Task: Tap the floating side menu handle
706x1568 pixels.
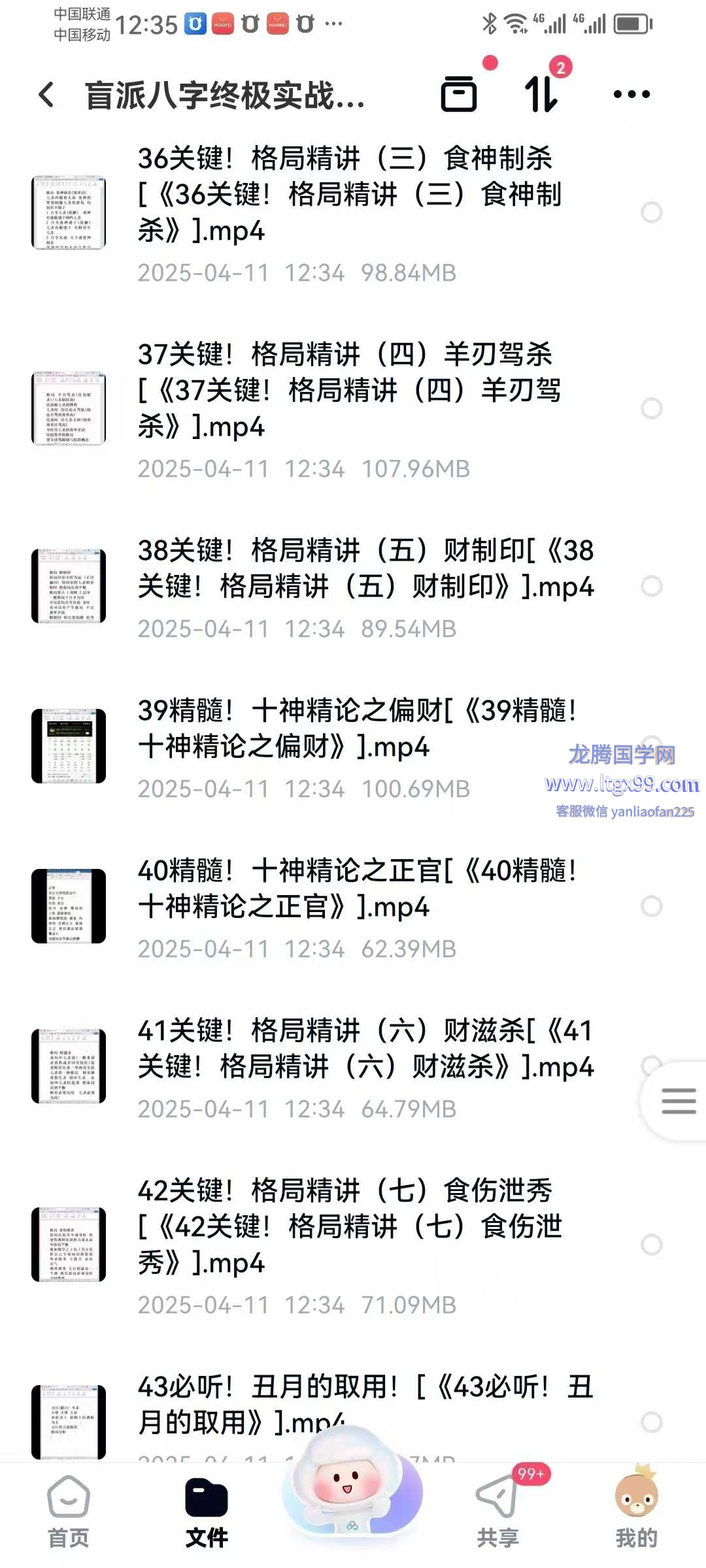Action: click(x=678, y=1101)
